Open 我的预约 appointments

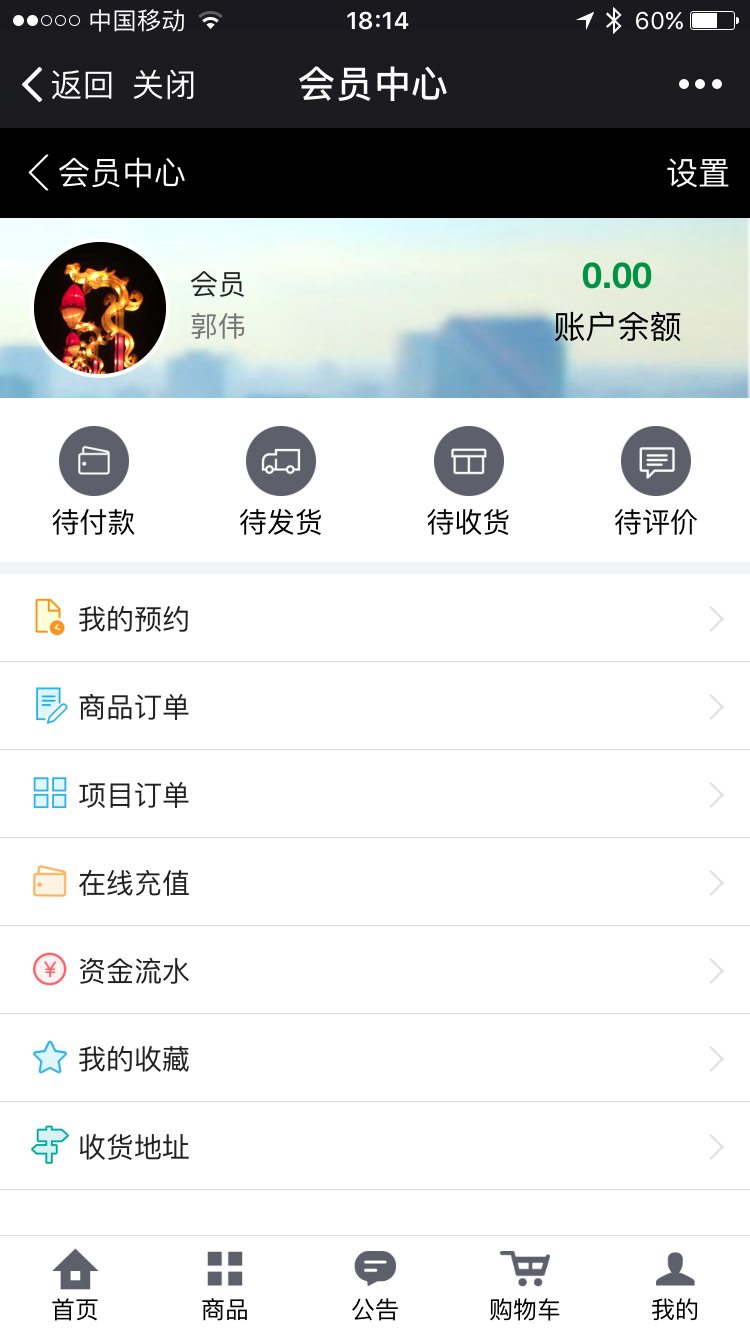click(375, 619)
